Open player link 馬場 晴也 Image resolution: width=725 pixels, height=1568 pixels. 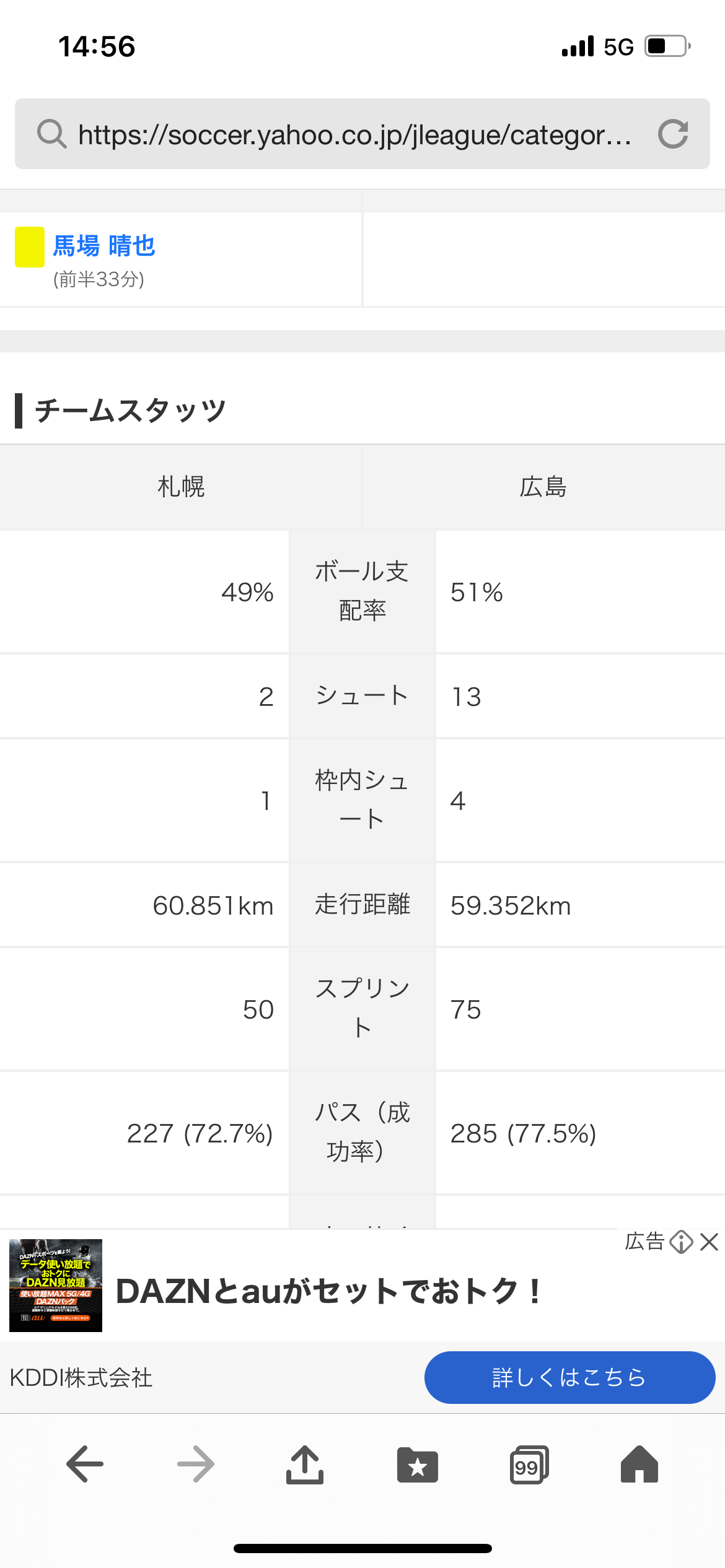[104, 246]
